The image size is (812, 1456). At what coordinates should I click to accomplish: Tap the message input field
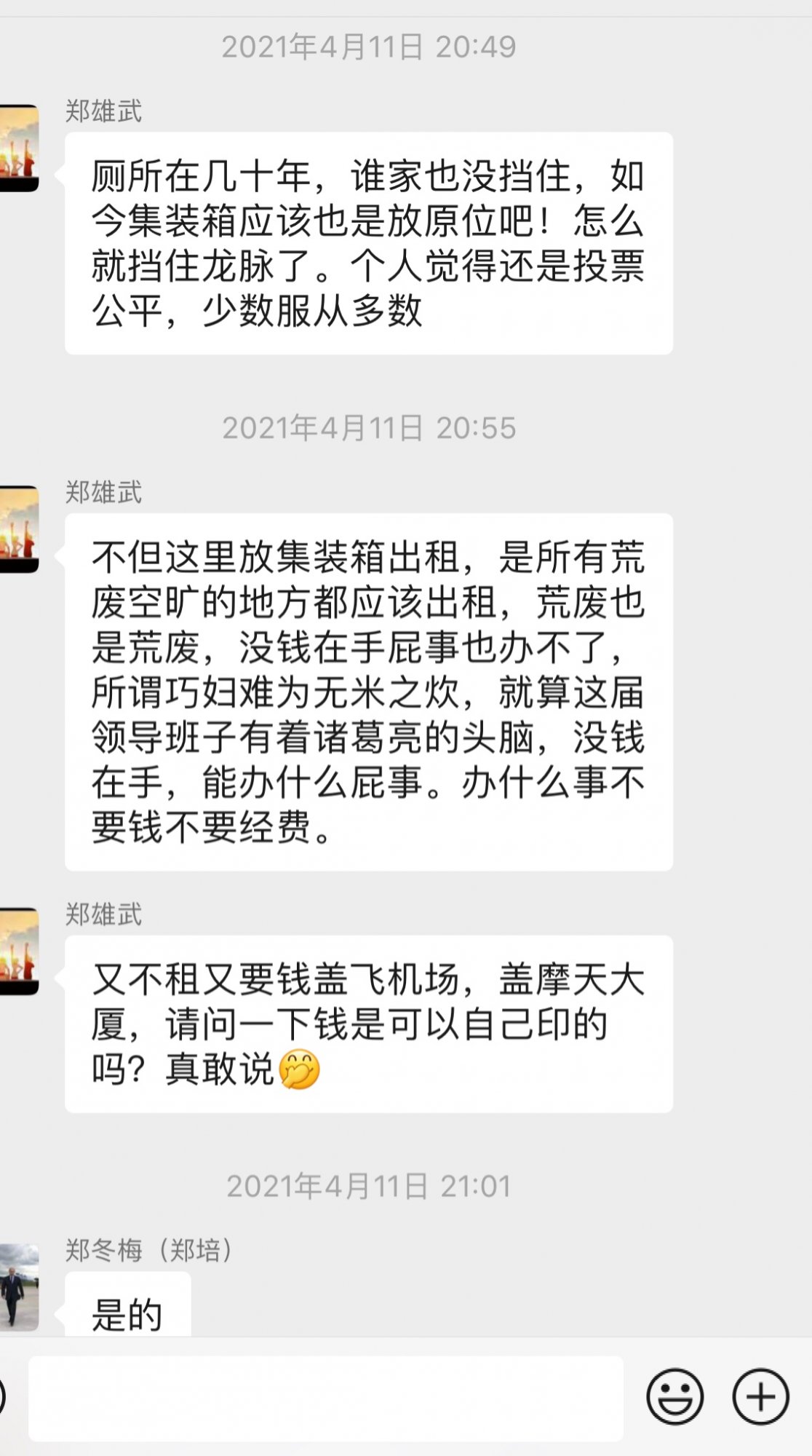[325, 1398]
